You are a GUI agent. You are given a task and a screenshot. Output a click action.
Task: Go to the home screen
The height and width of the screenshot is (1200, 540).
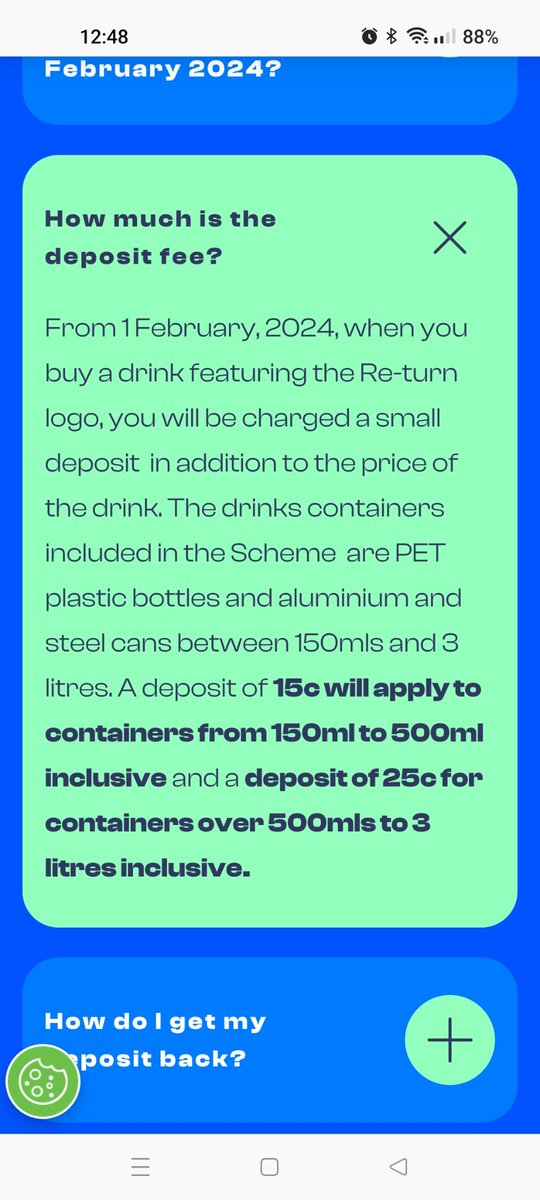(x=269, y=1166)
